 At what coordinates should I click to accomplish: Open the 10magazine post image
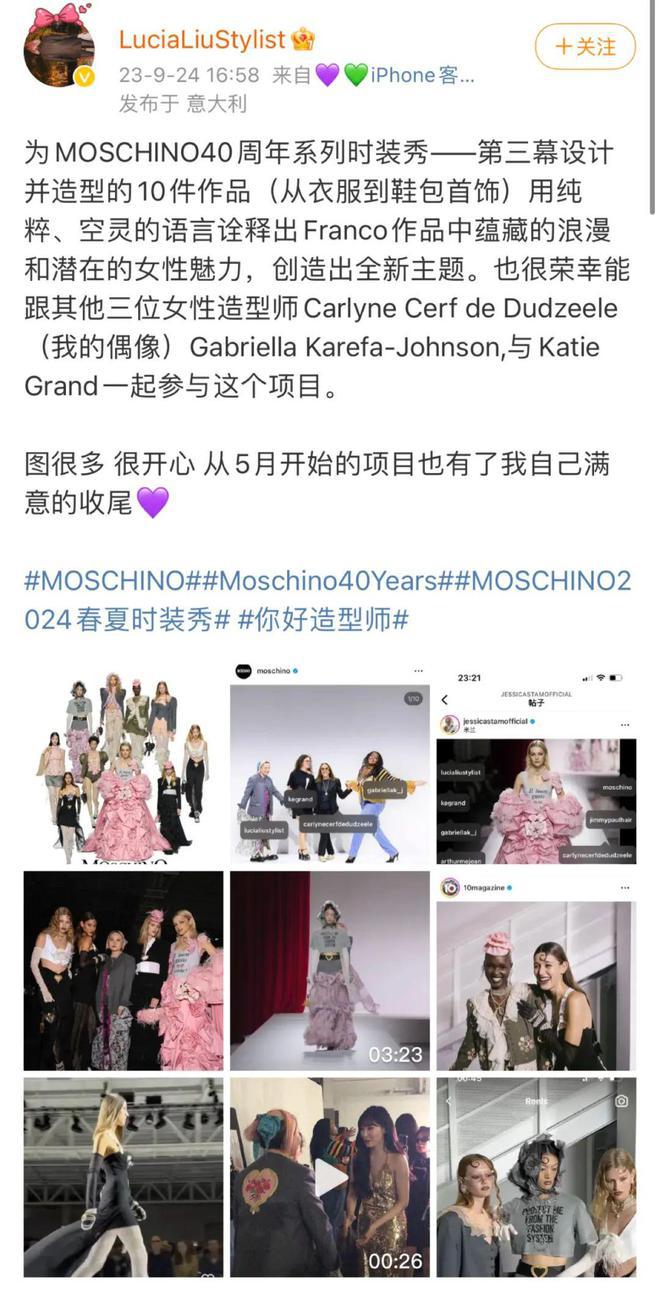tap(536, 970)
